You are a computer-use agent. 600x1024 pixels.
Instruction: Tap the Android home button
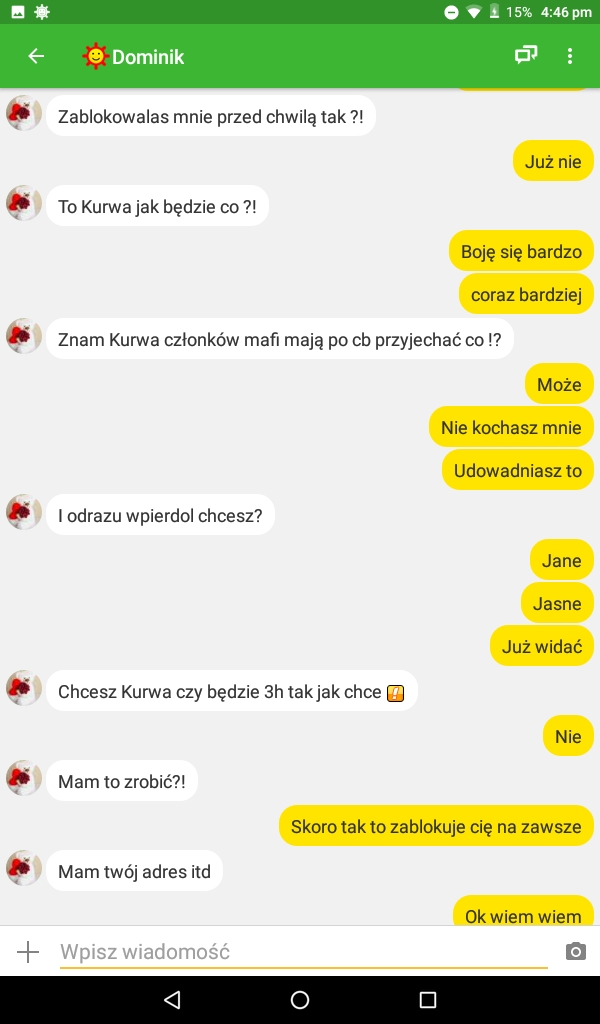point(300,999)
